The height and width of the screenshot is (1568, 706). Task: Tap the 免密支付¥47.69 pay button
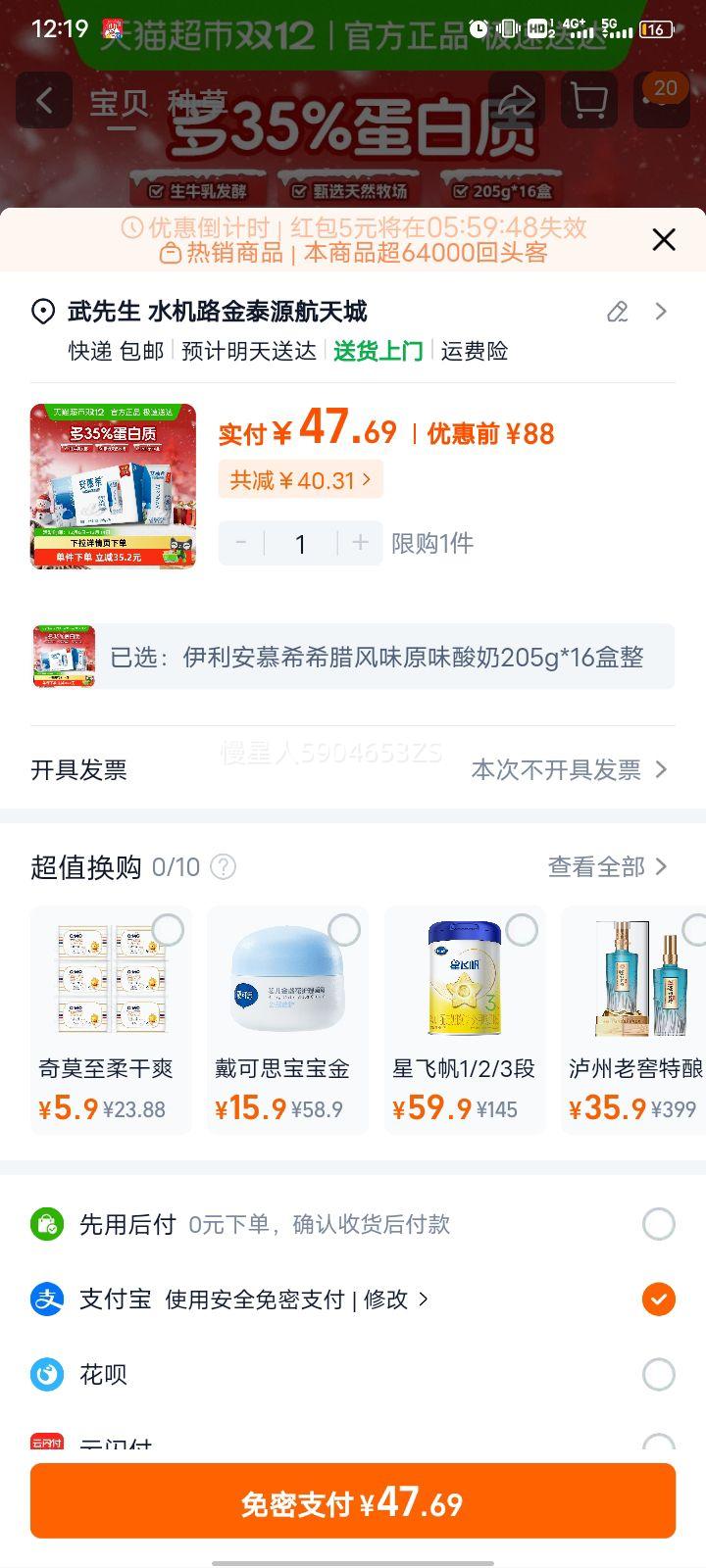(x=353, y=1500)
